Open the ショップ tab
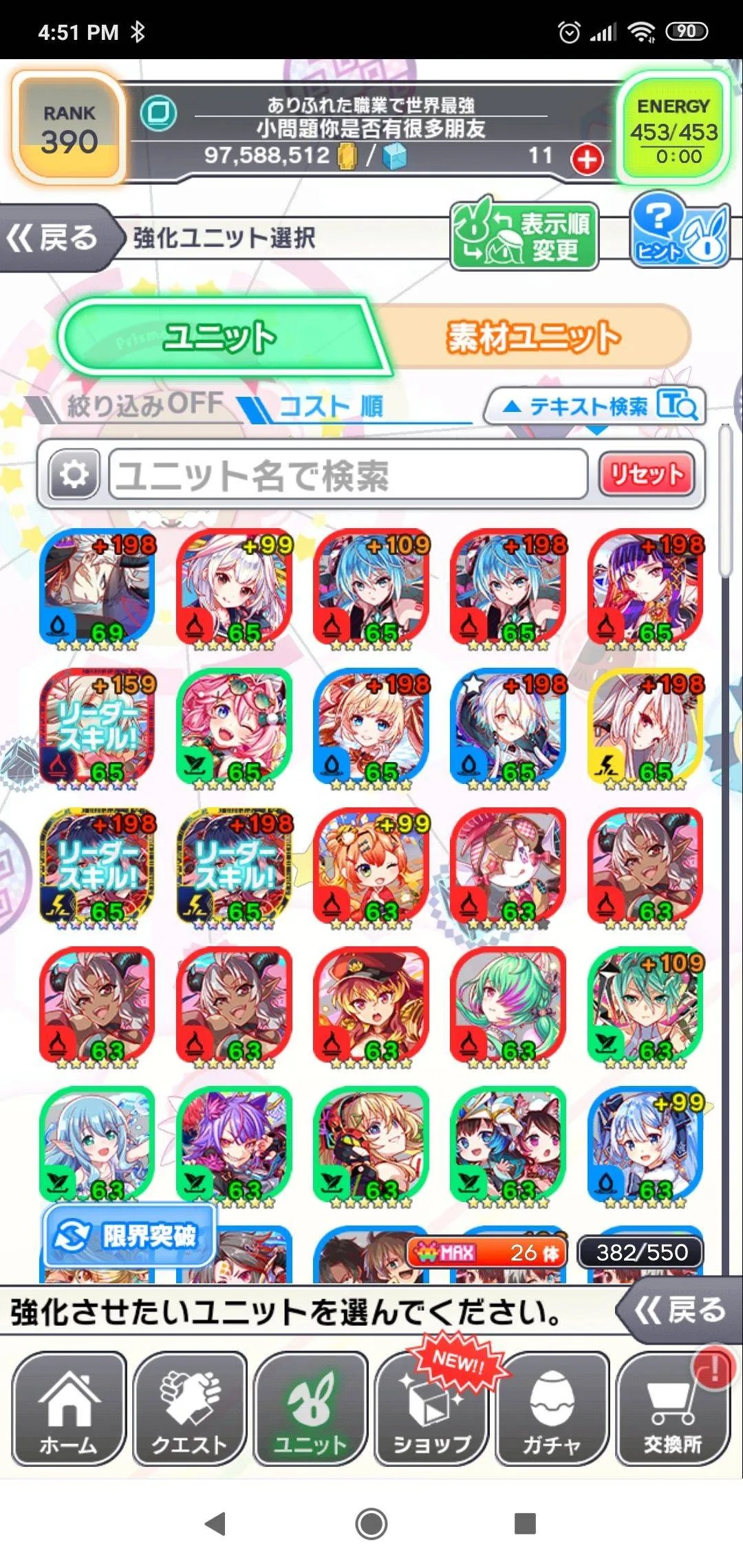The height and width of the screenshot is (1568, 743). [x=431, y=1409]
